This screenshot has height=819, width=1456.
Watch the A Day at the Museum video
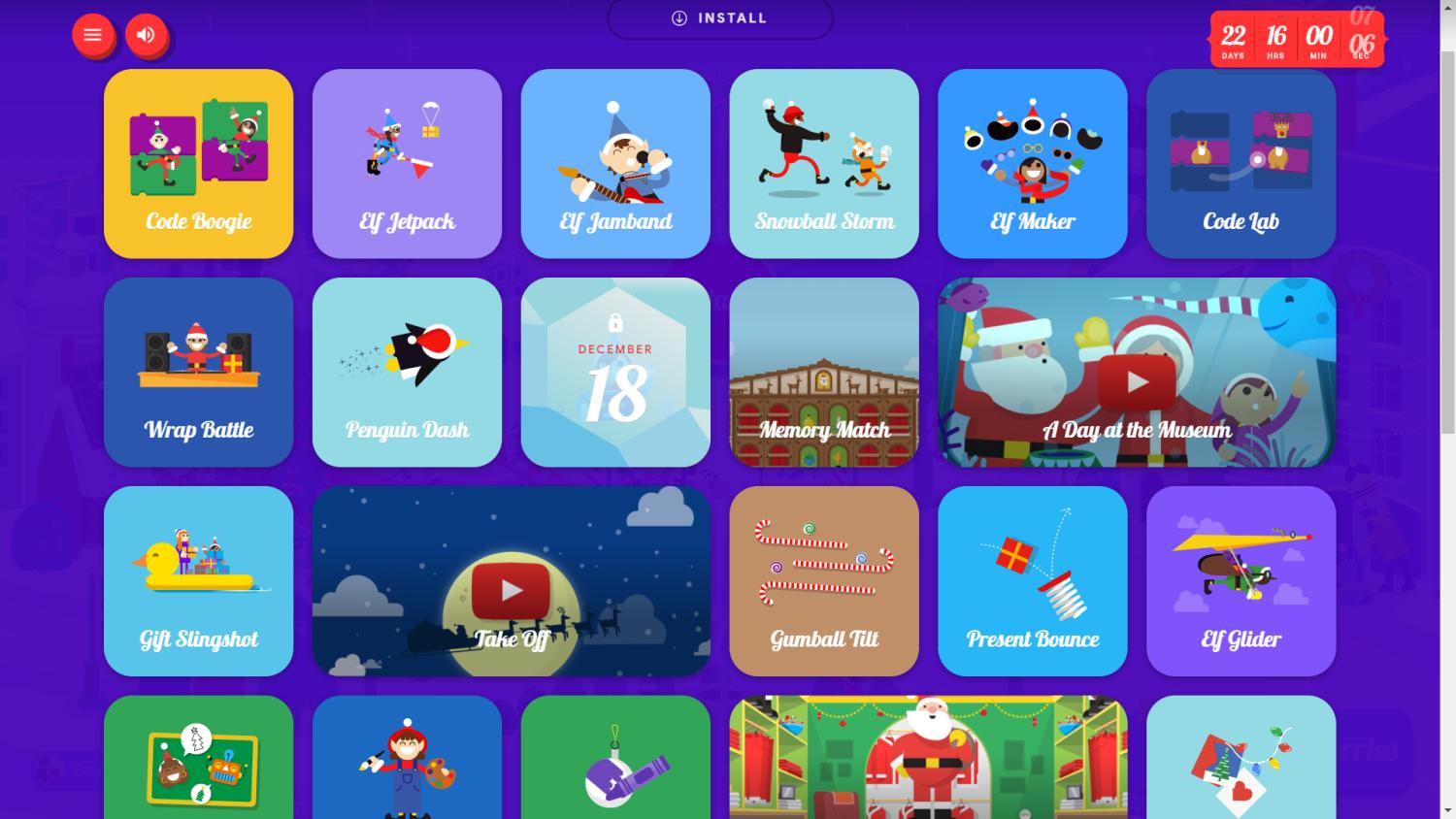click(1137, 379)
